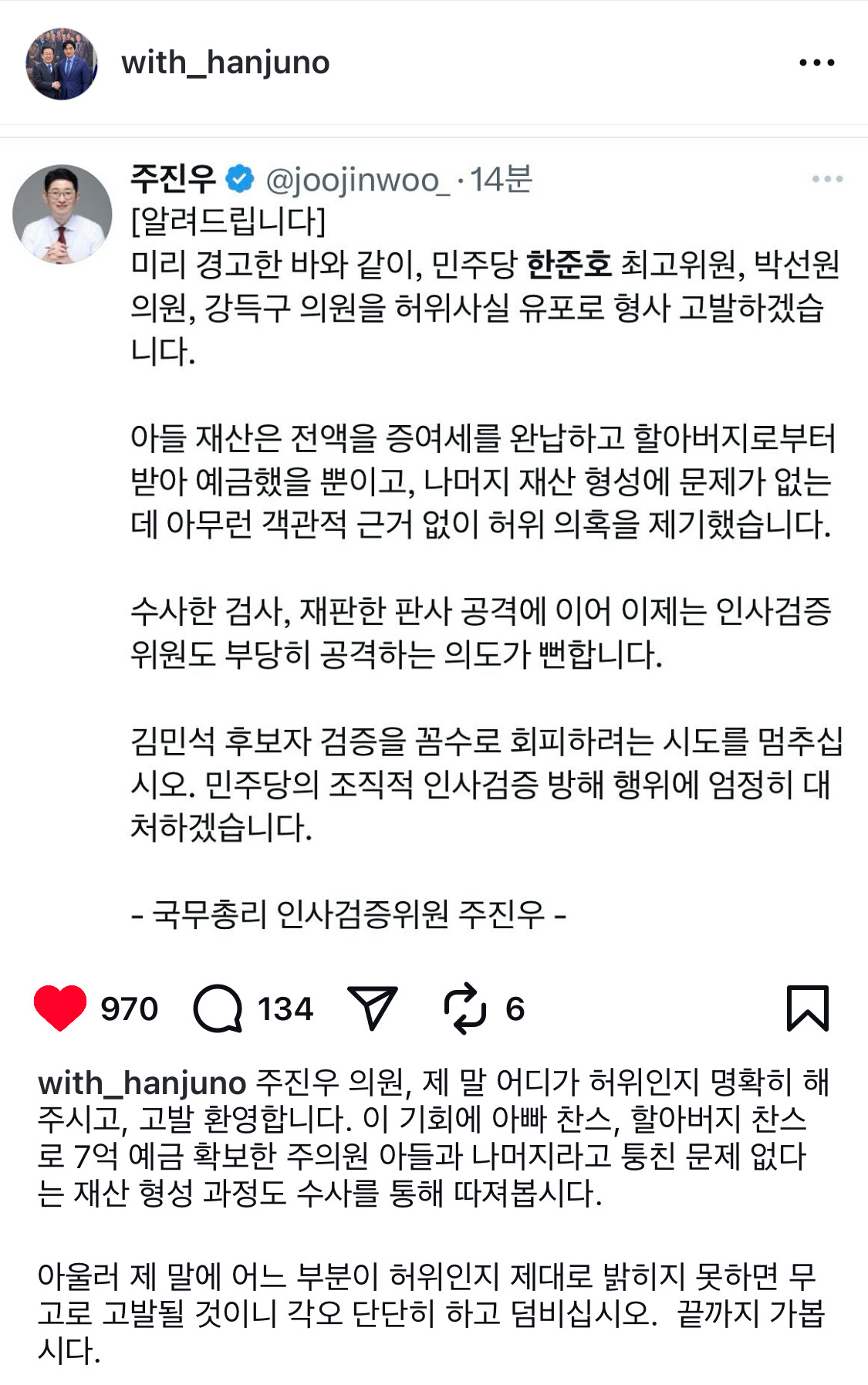Save the post with the bookmark icon
Image resolution: width=868 pixels, height=1385 pixels.
click(807, 1008)
